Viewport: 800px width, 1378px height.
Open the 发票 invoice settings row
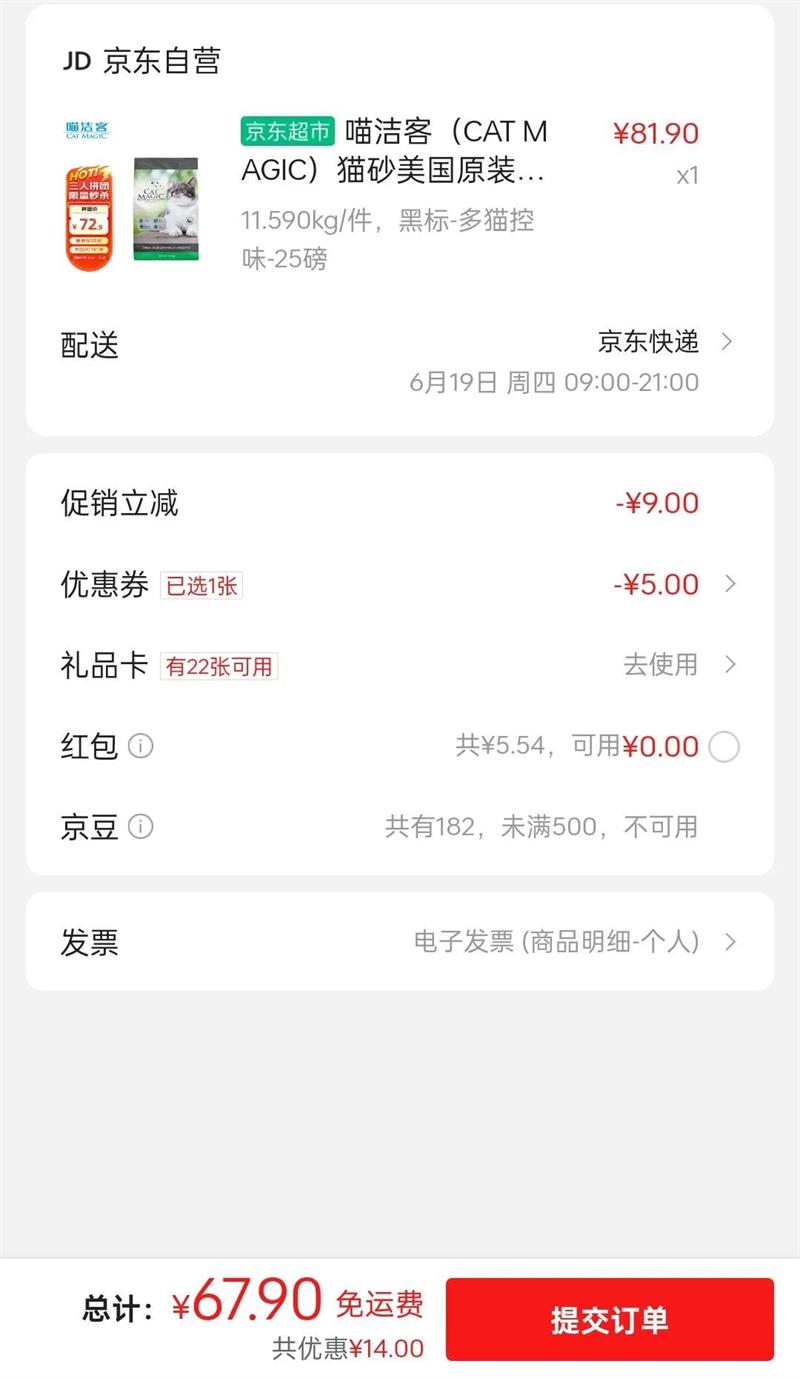pos(398,942)
